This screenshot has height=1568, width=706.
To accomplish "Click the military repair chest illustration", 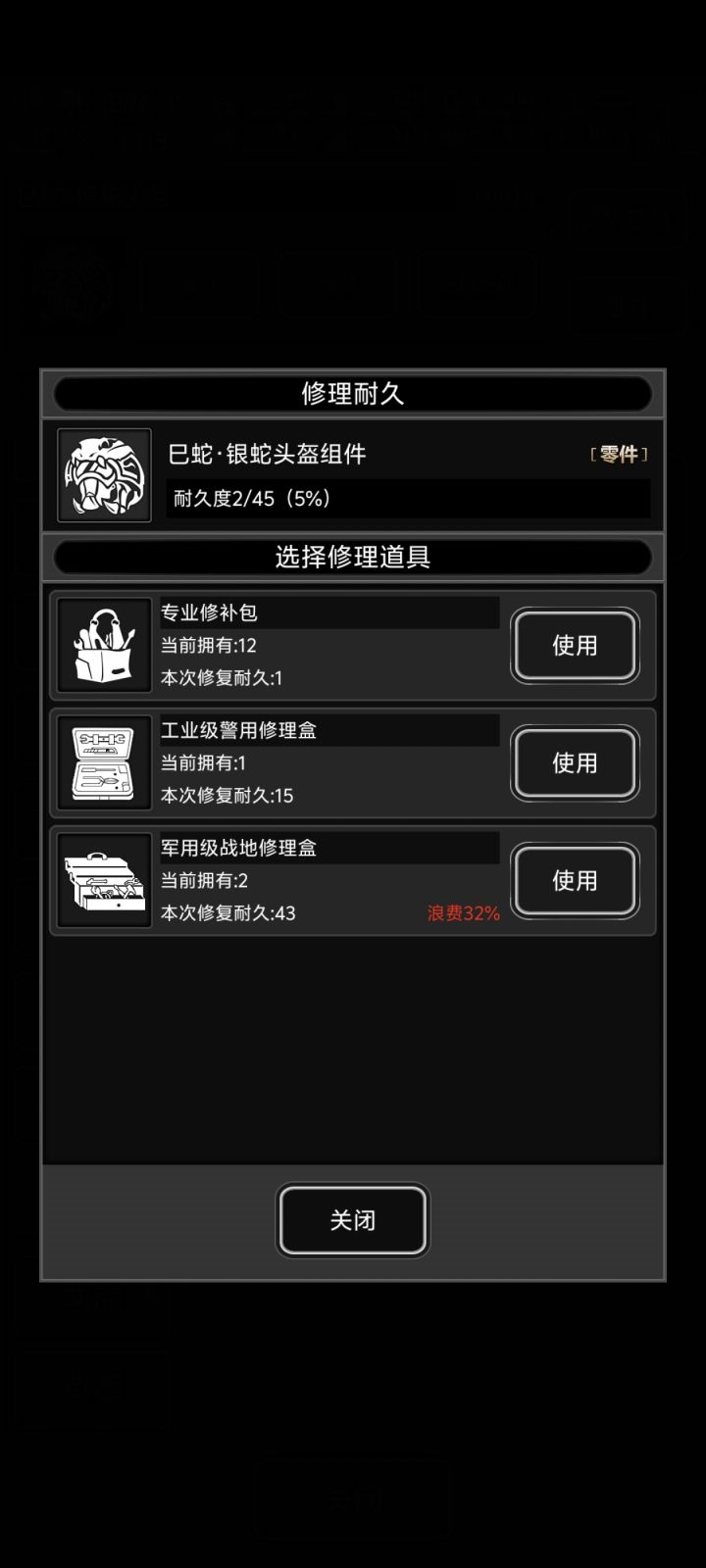I will coord(103,879).
